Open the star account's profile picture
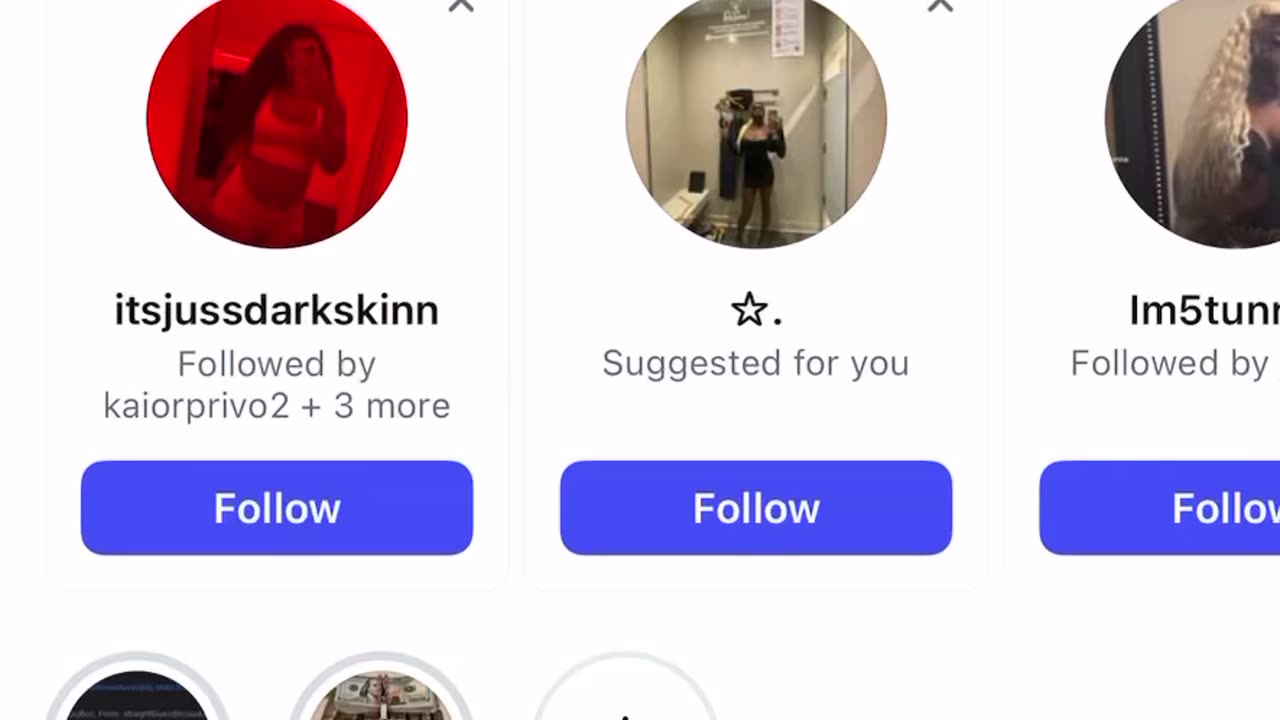Viewport: 1280px width, 720px height. pyautogui.click(x=756, y=120)
